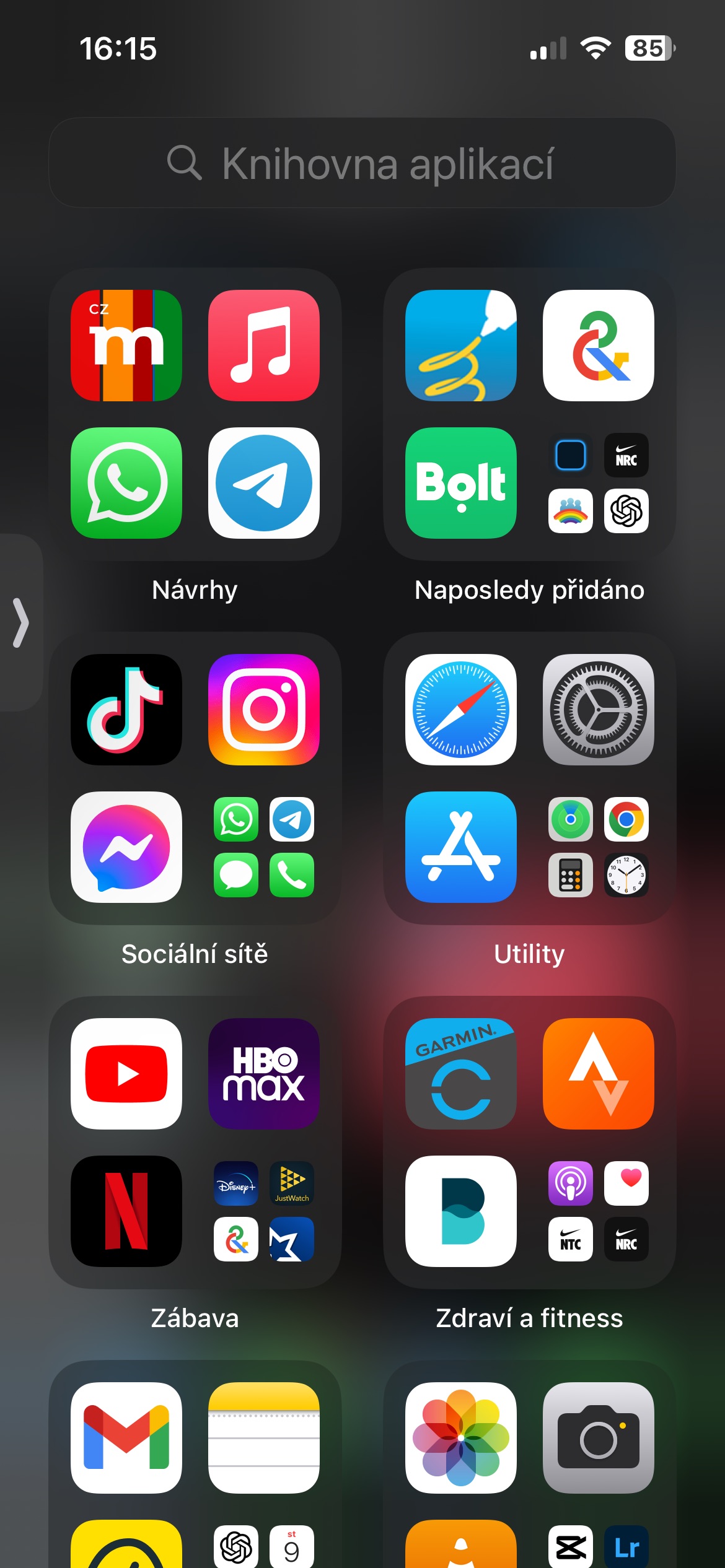
Task: Open Garmin Connect
Action: click(460, 1074)
